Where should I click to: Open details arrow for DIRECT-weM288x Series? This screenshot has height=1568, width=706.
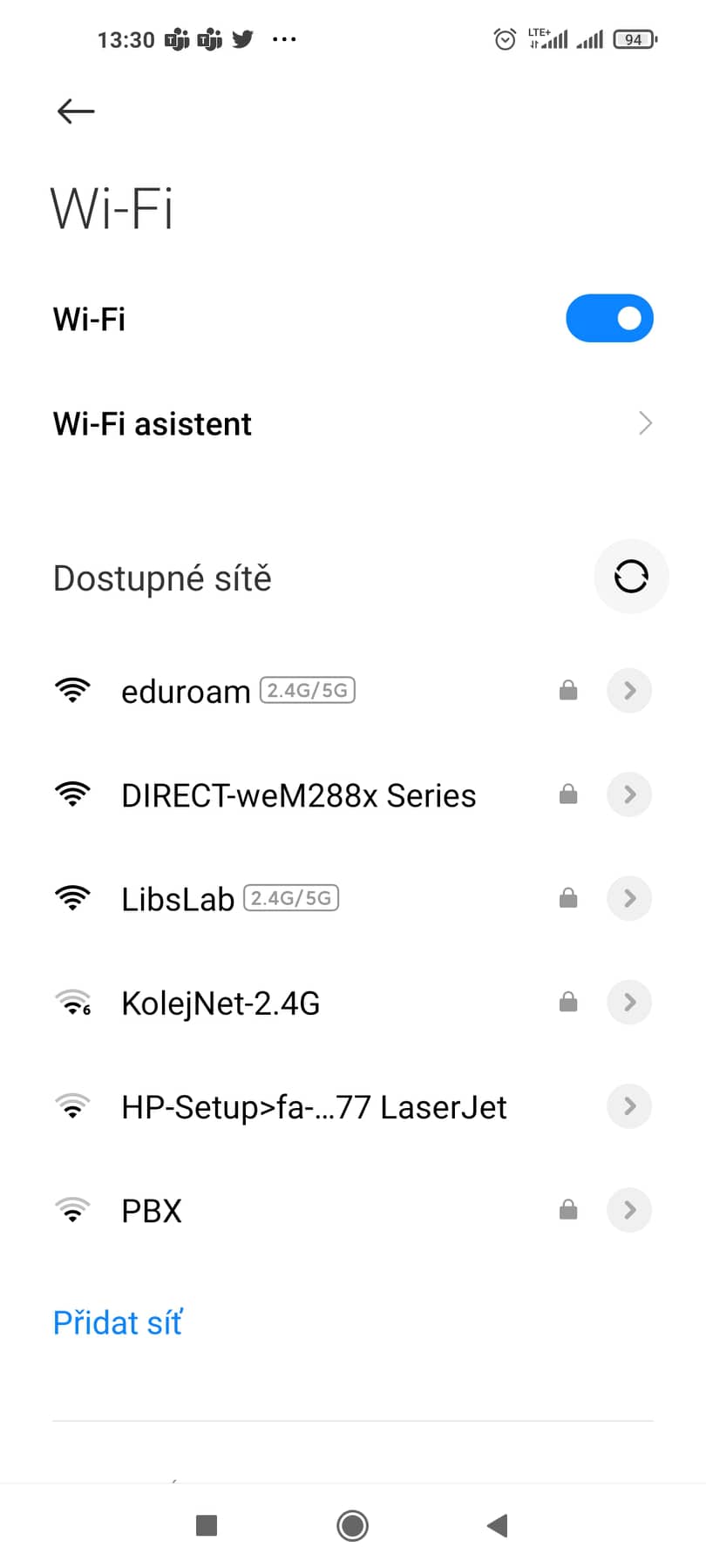pyautogui.click(x=629, y=794)
